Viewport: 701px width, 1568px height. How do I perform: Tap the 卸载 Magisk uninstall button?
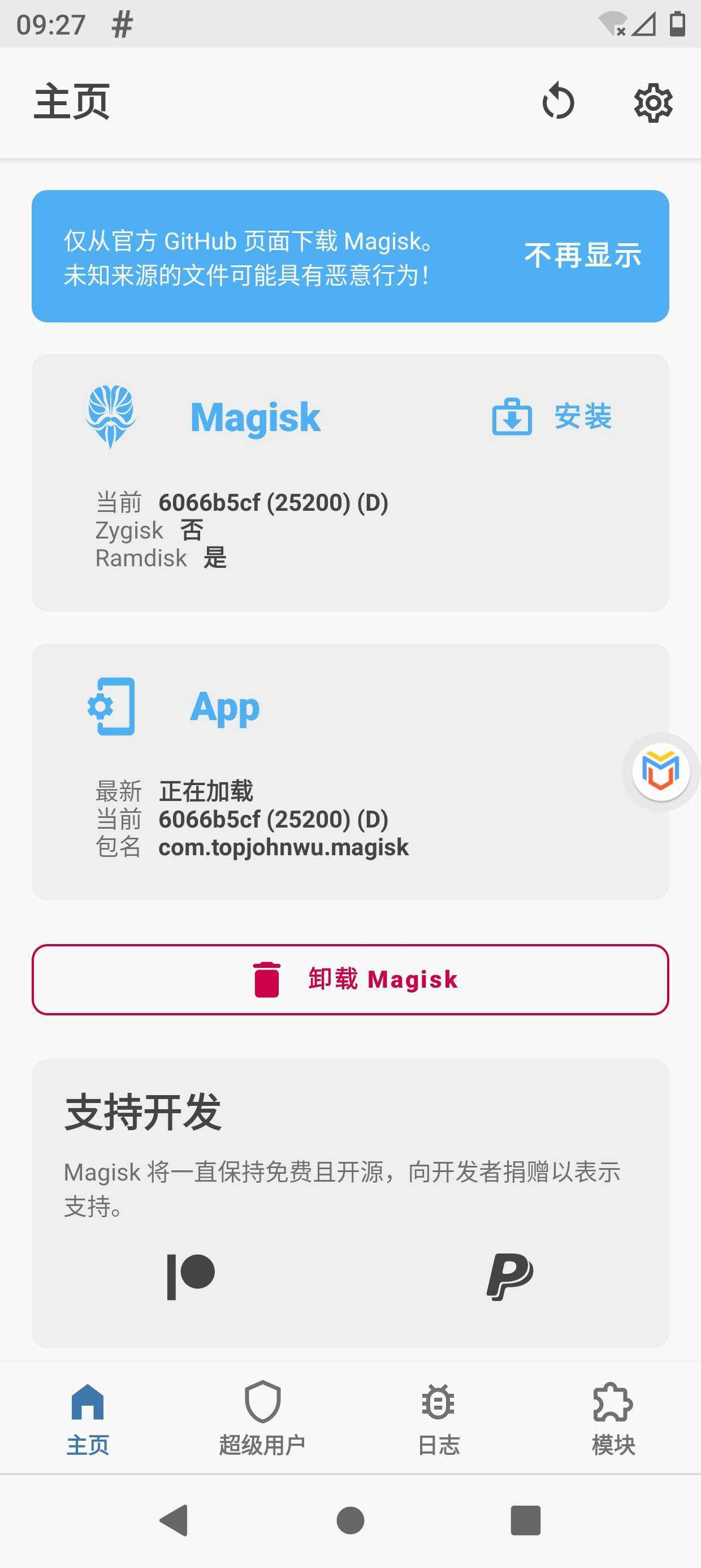point(350,979)
